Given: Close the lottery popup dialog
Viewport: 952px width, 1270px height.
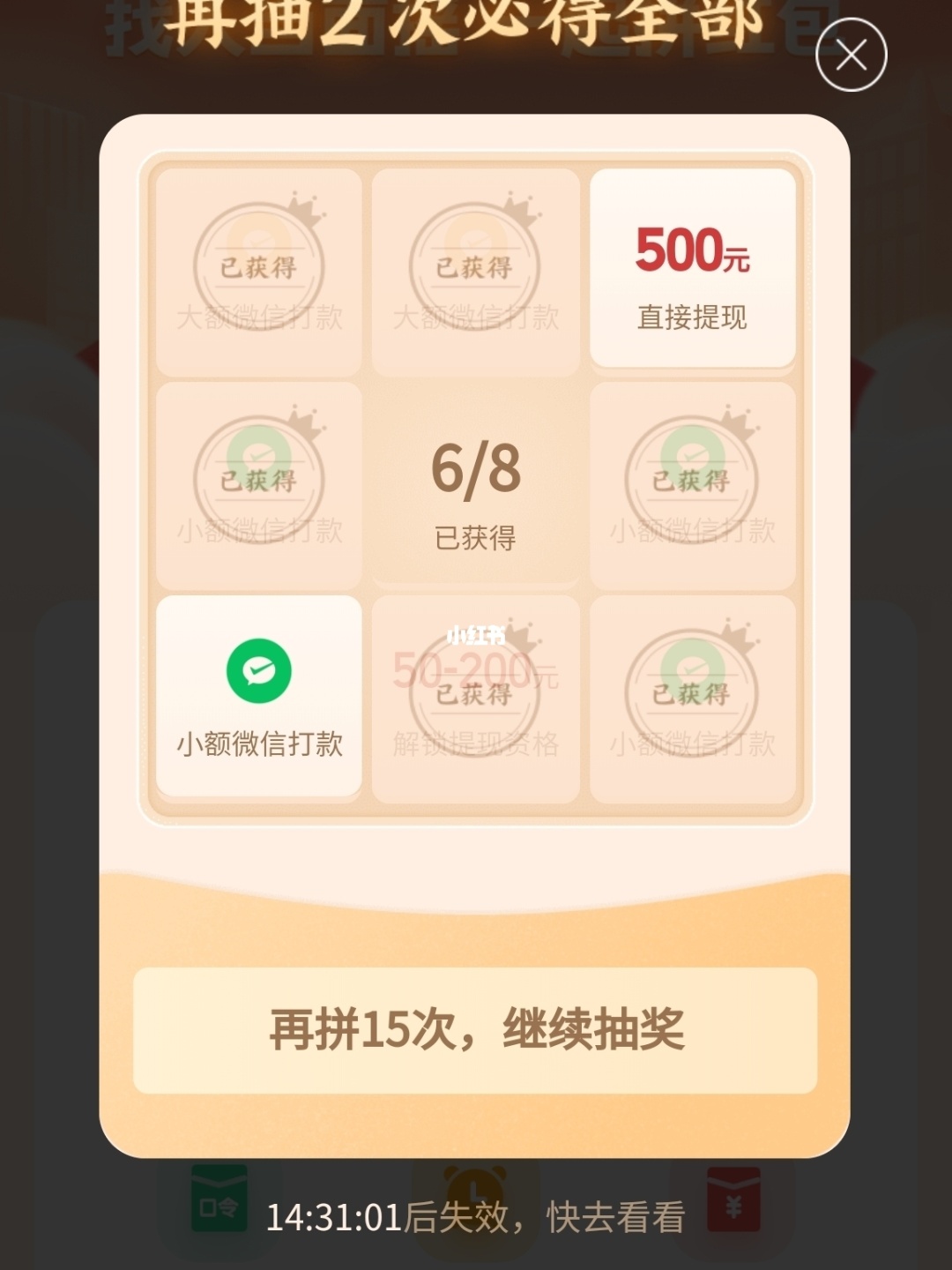Looking at the screenshot, I should click(851, 56).
